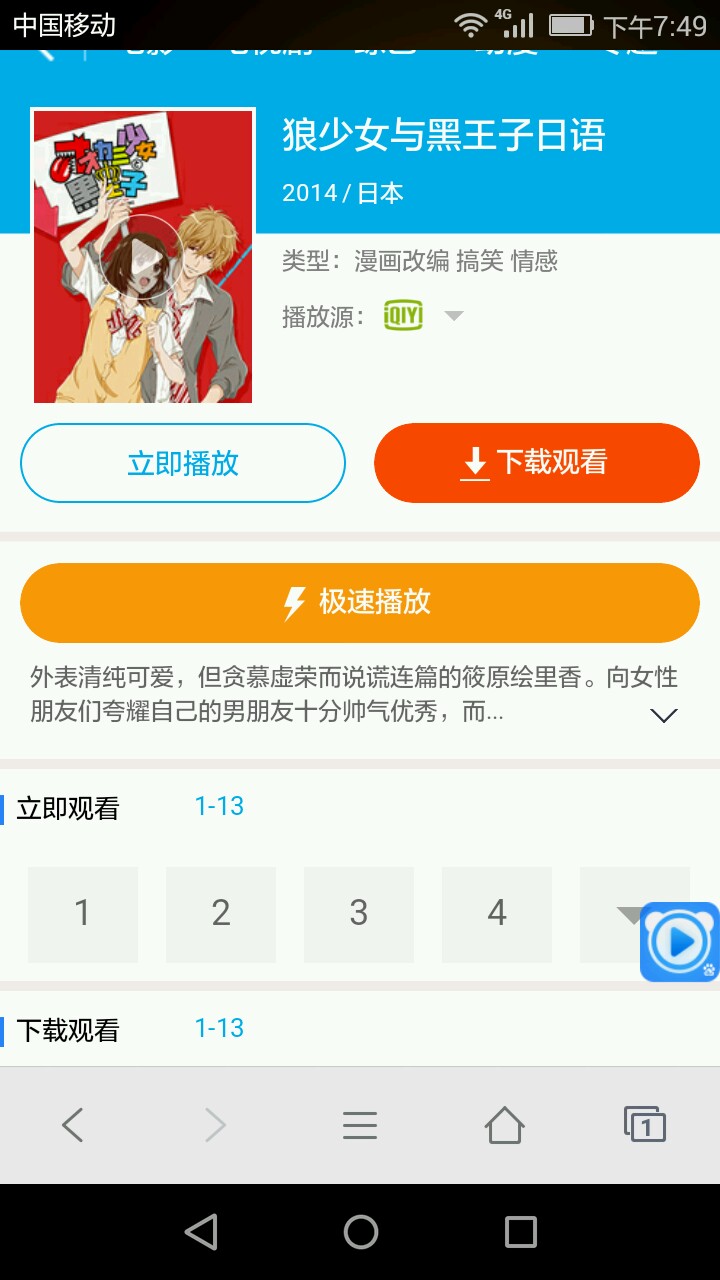The height and width of the screenshot is (1280, 720).
Task: Open the browser menu
Action: (x=360, y=1125)
